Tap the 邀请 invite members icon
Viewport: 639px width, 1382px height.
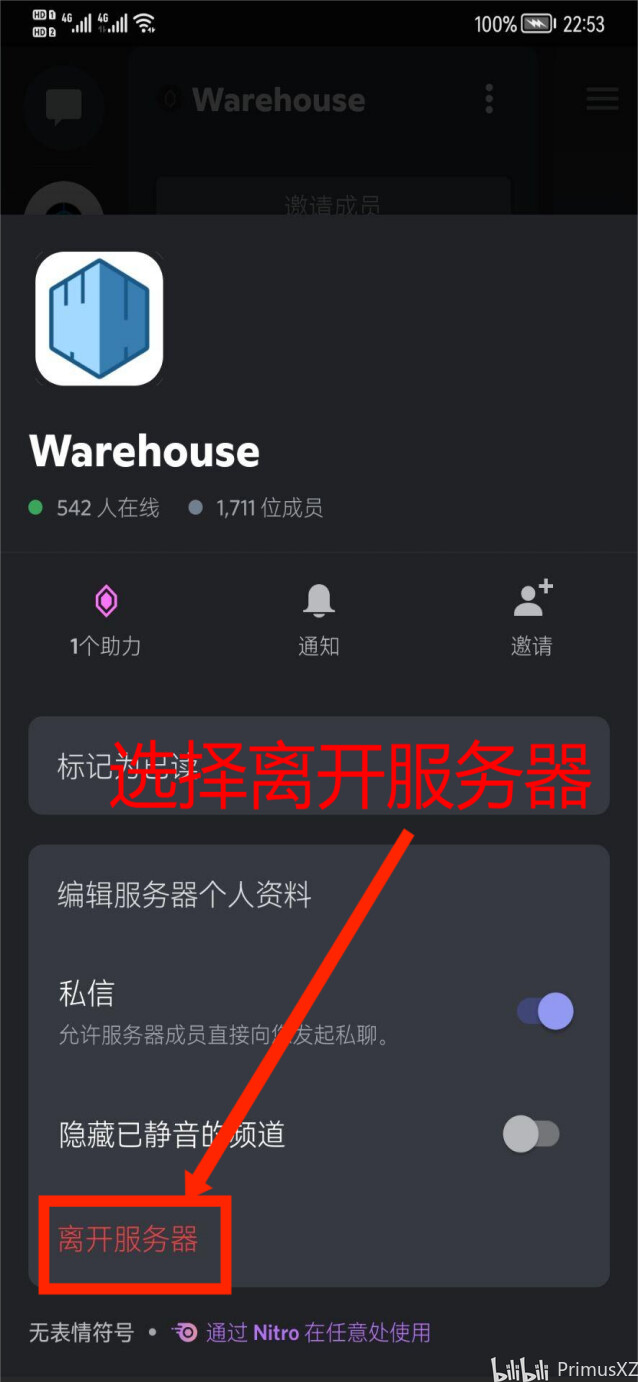pyautogui.click(x=532, y=620)
